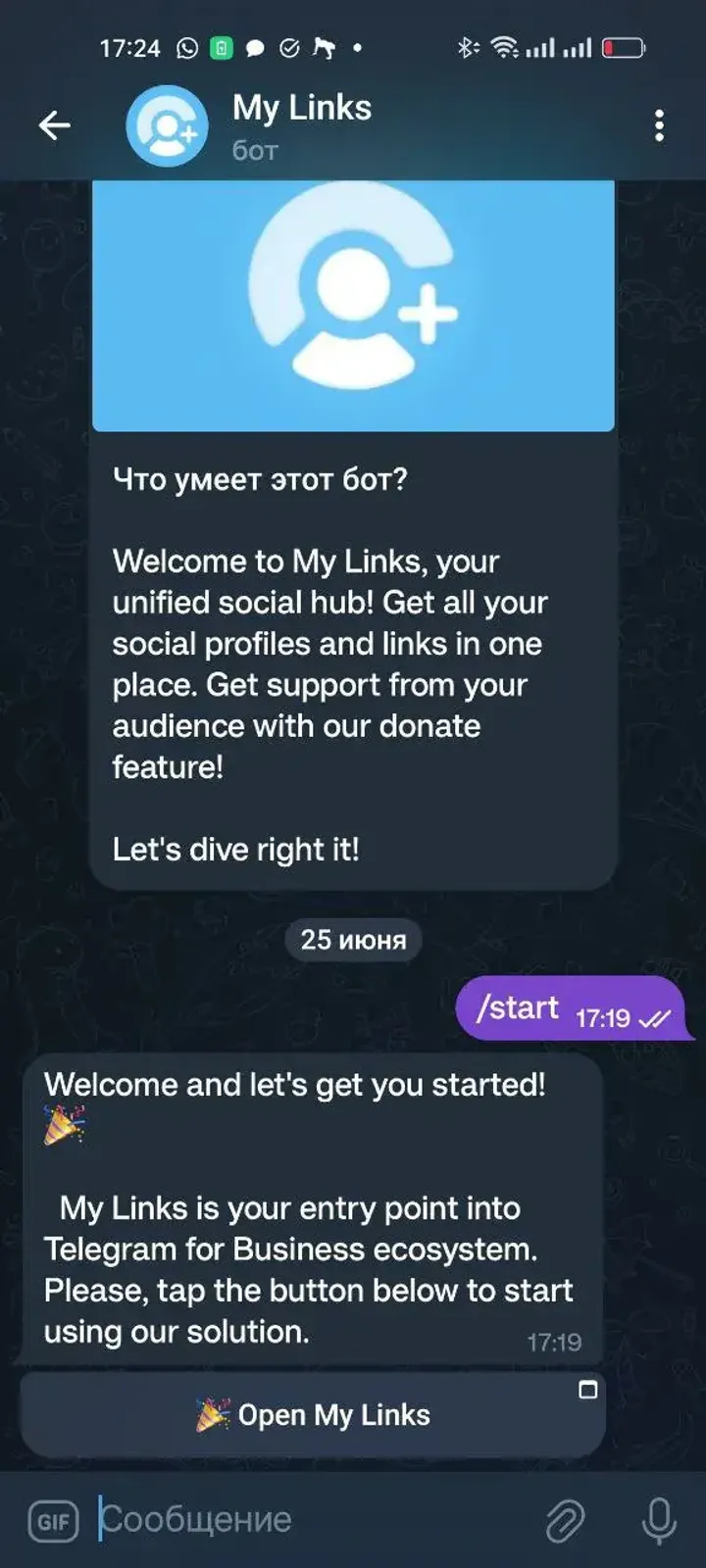706x1568 pixels.
Task: Expand the web app via the small square icon
Action: tap(589, 1391)
